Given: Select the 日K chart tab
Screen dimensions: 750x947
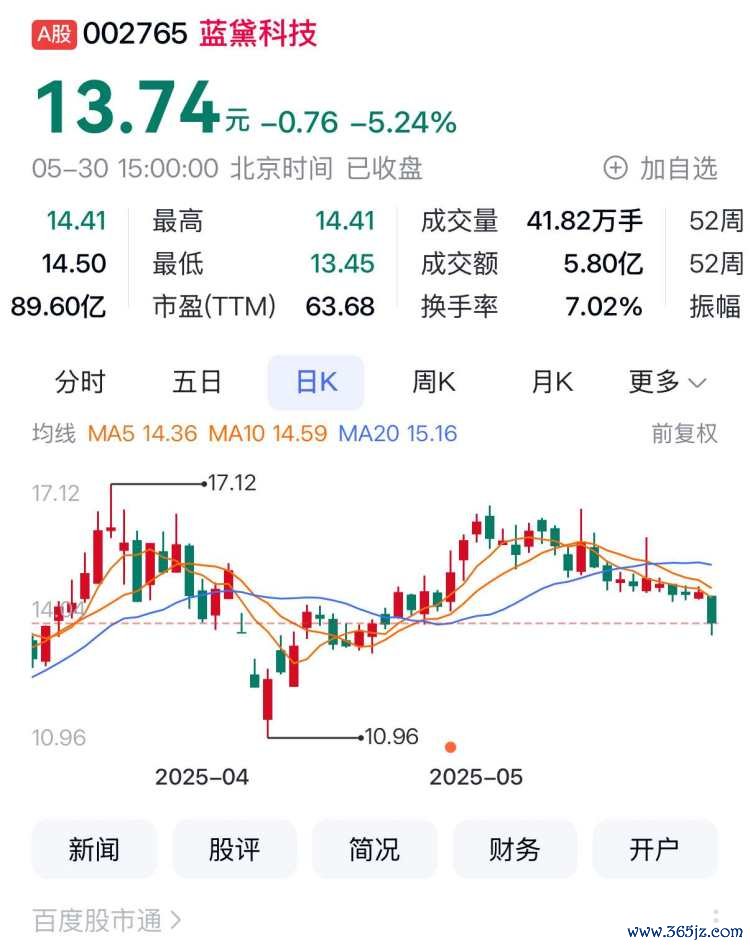Looking at the screenshot, I should click(x=316, y=382).
